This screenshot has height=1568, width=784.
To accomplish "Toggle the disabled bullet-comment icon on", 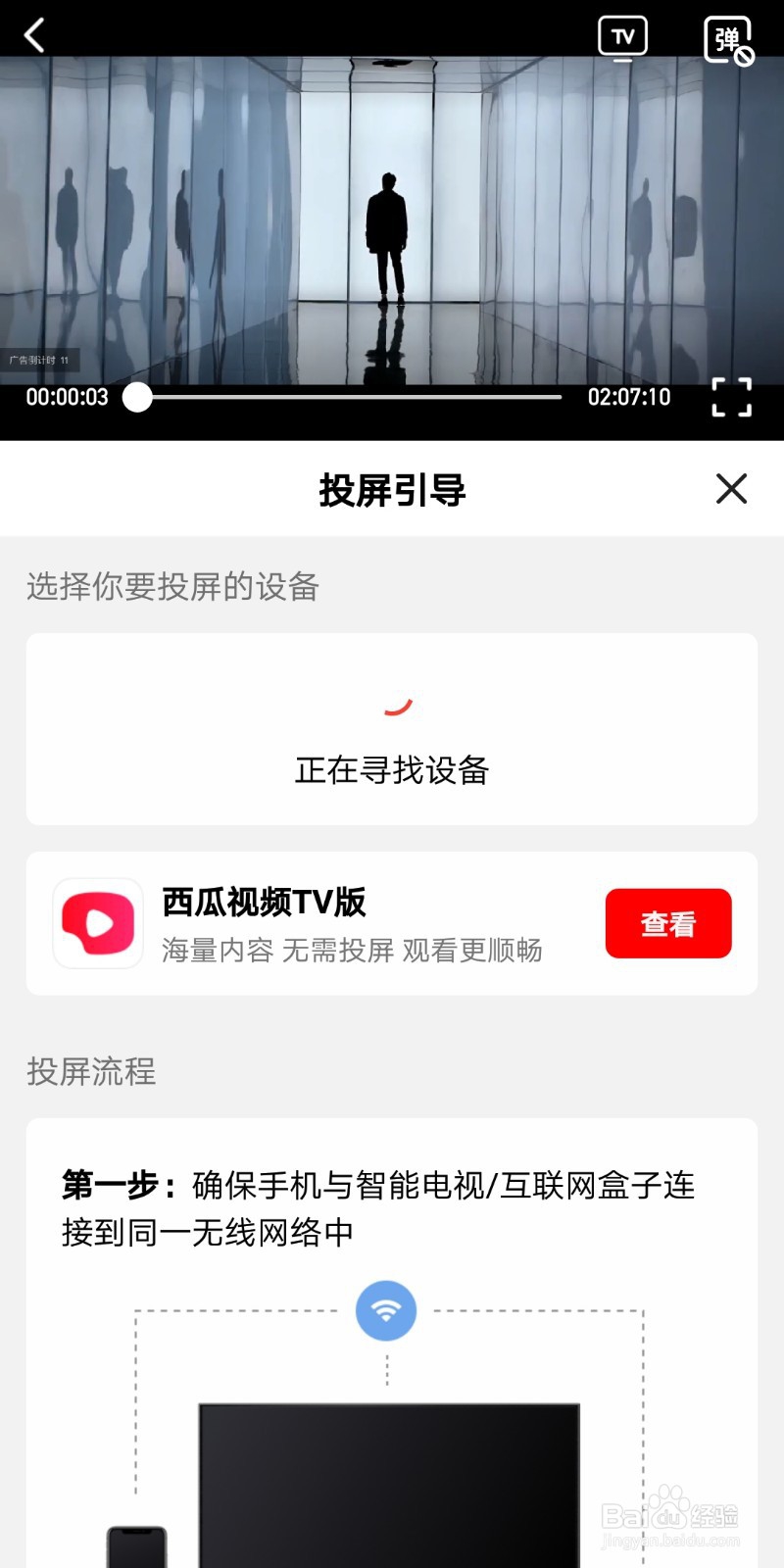I will [729, 36].
